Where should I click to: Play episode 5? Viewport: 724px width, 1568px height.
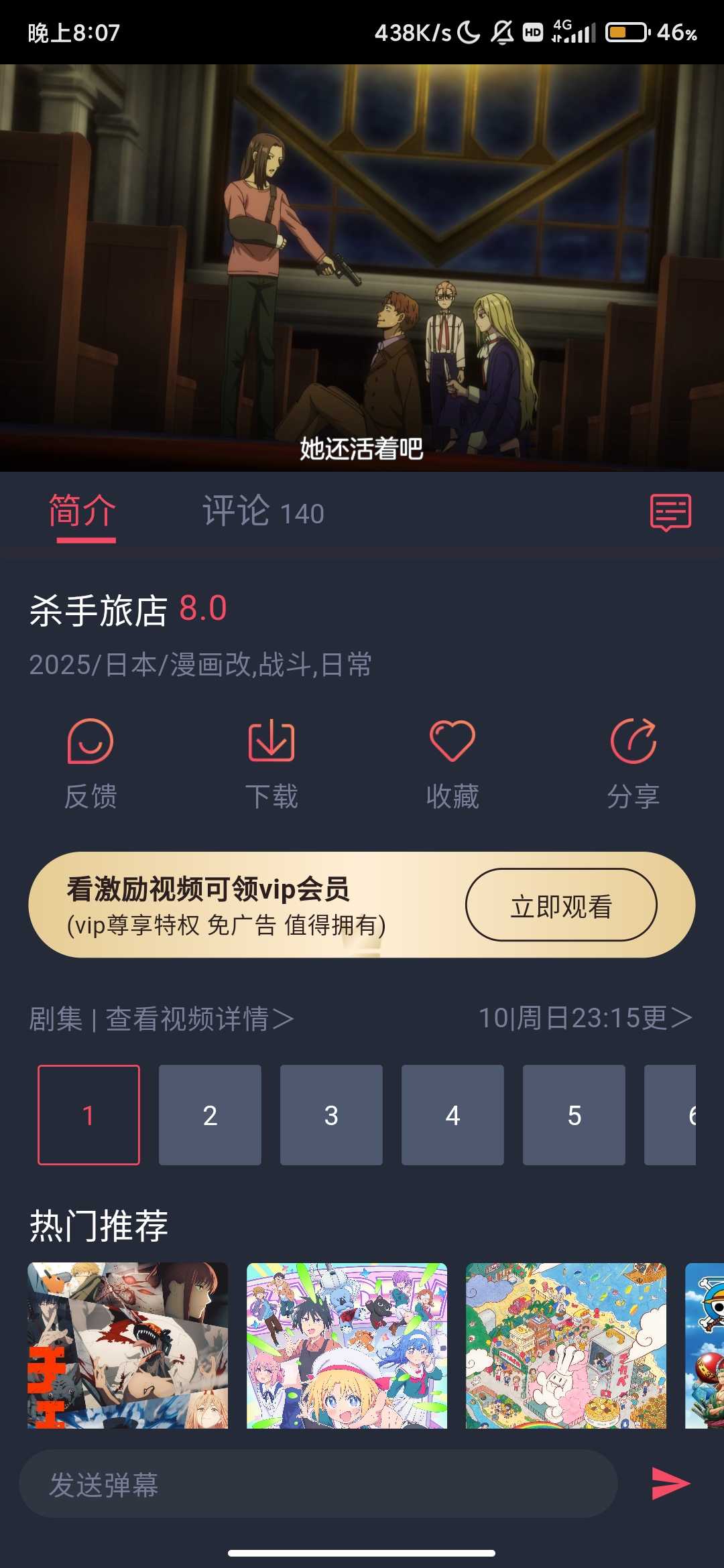click(x=574, y=1115)
